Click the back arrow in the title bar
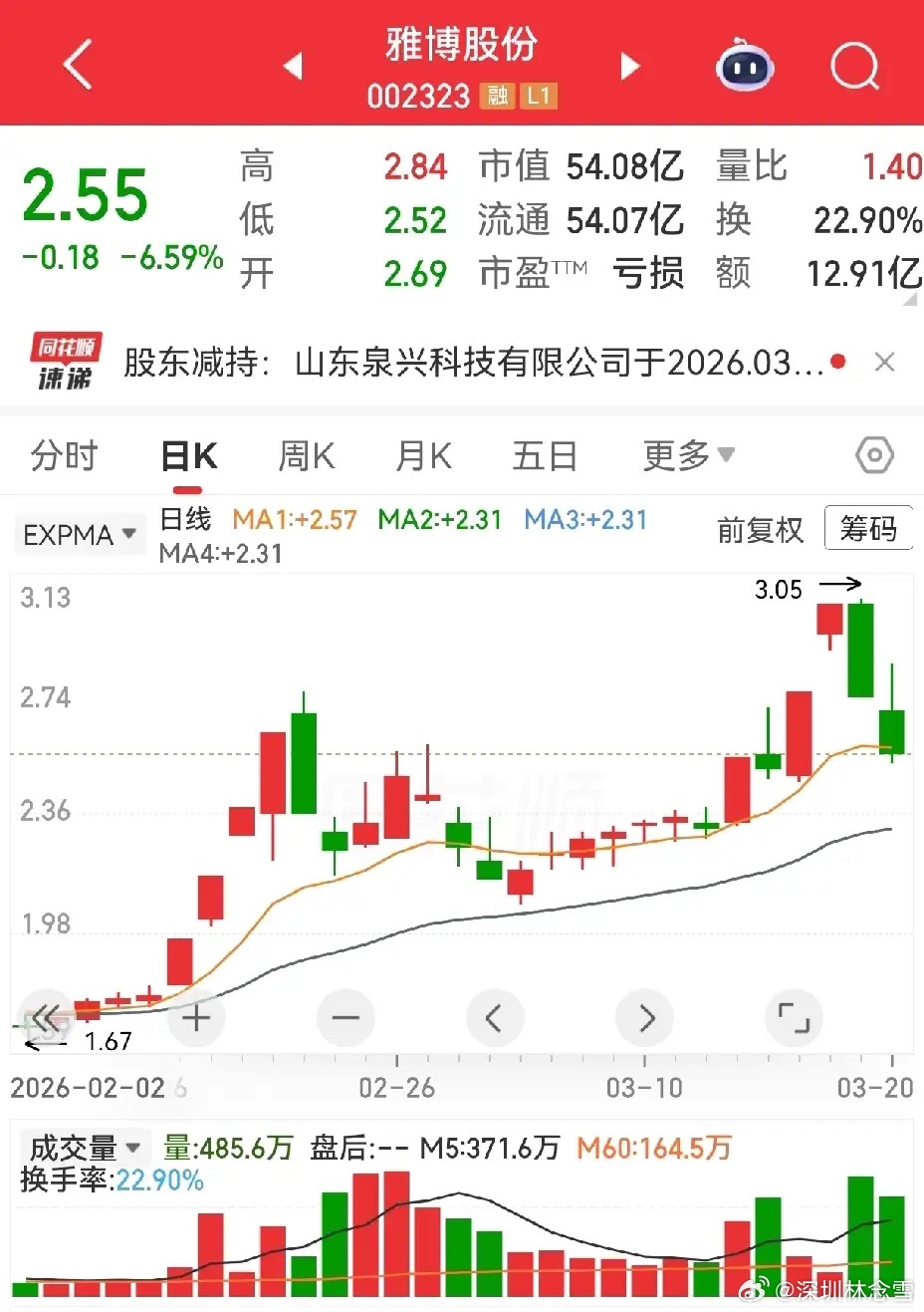 [x=75, y=66]
